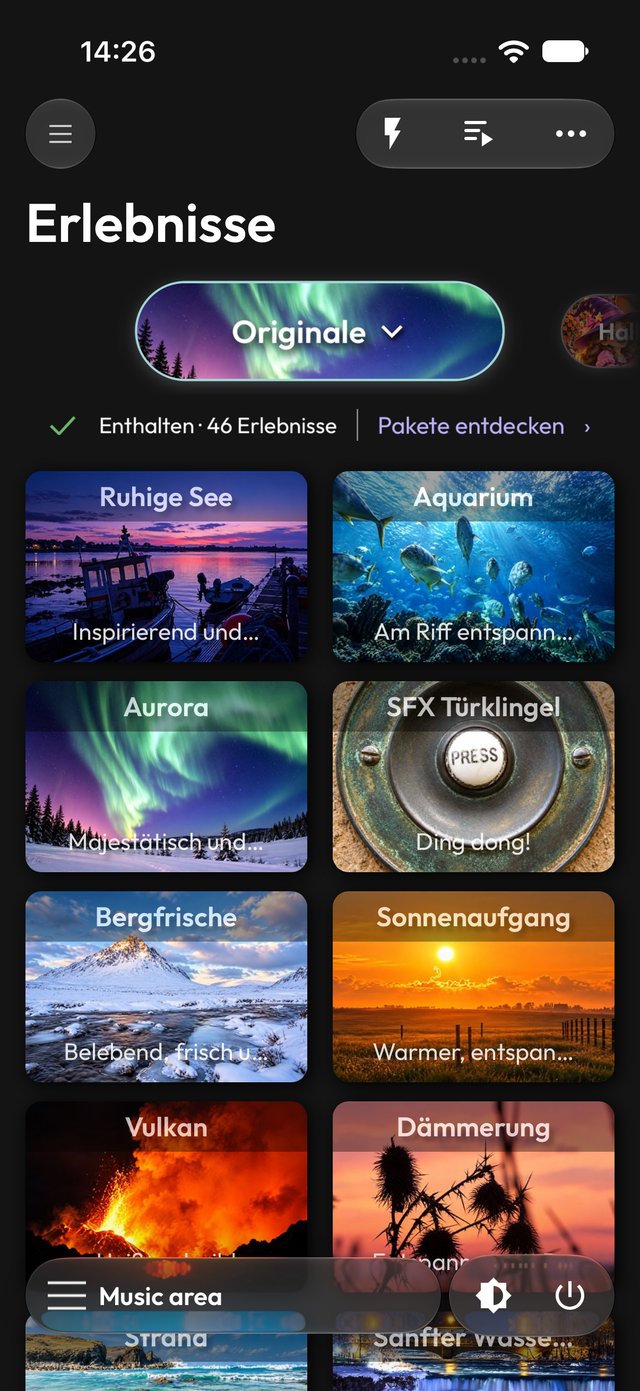
Task: Expand the Originale pack dropdown
Action: [319, 331]
